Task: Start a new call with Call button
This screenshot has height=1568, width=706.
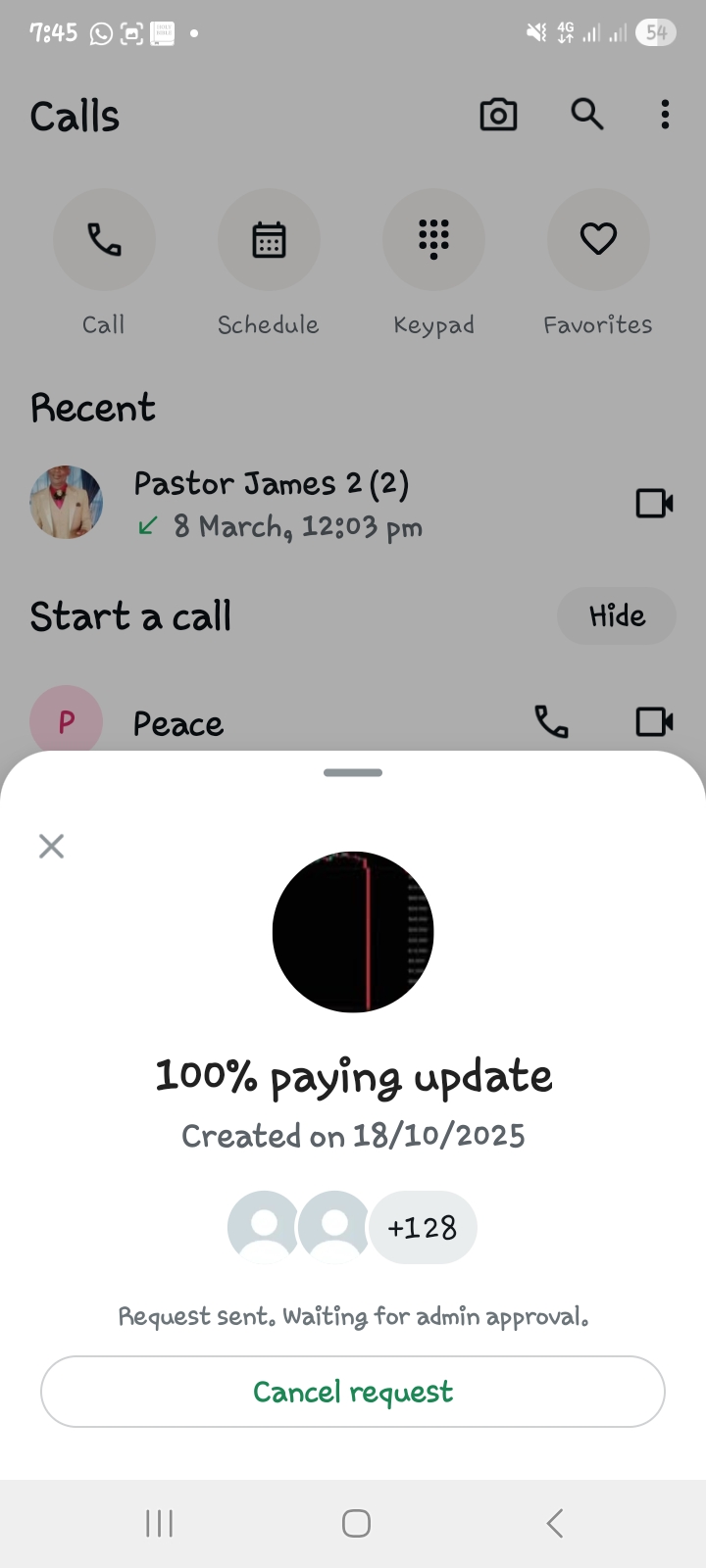Action: (x=104, y=240)
